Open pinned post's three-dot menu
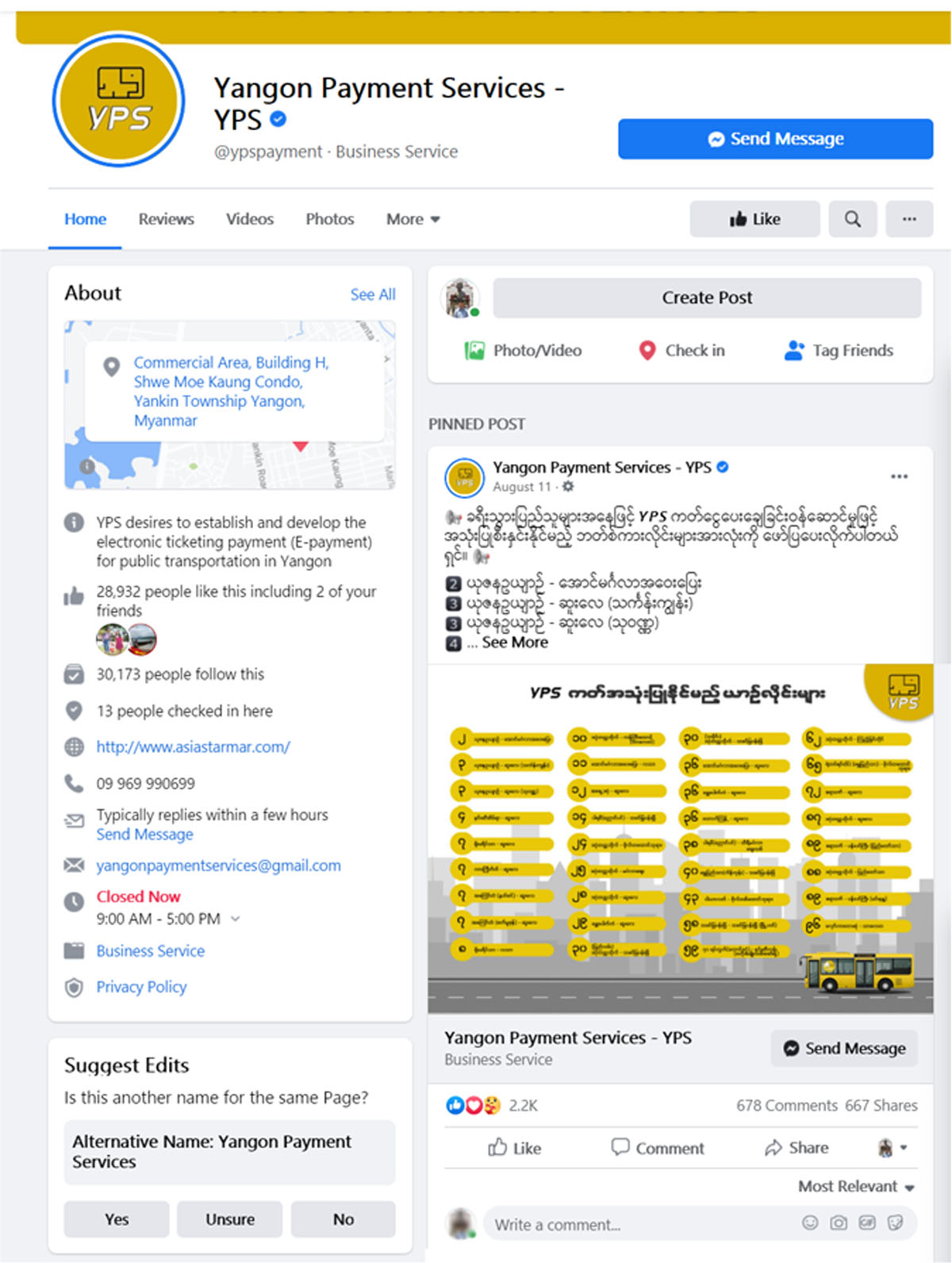The height and width of the screenshot is (1263, 952). click(899, 476)
